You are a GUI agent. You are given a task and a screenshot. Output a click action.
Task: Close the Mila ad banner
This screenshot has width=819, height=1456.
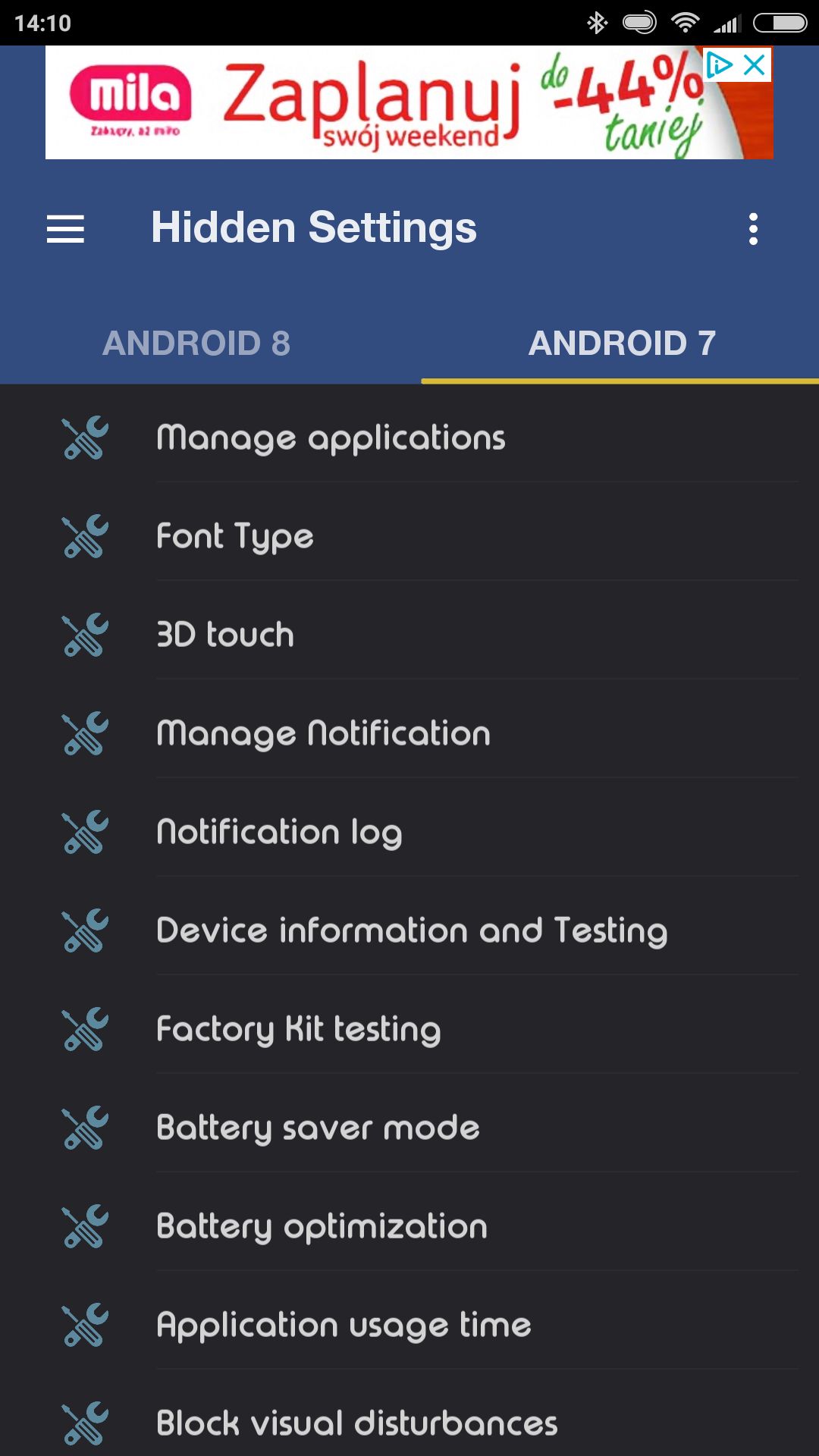tap(755, 65)
